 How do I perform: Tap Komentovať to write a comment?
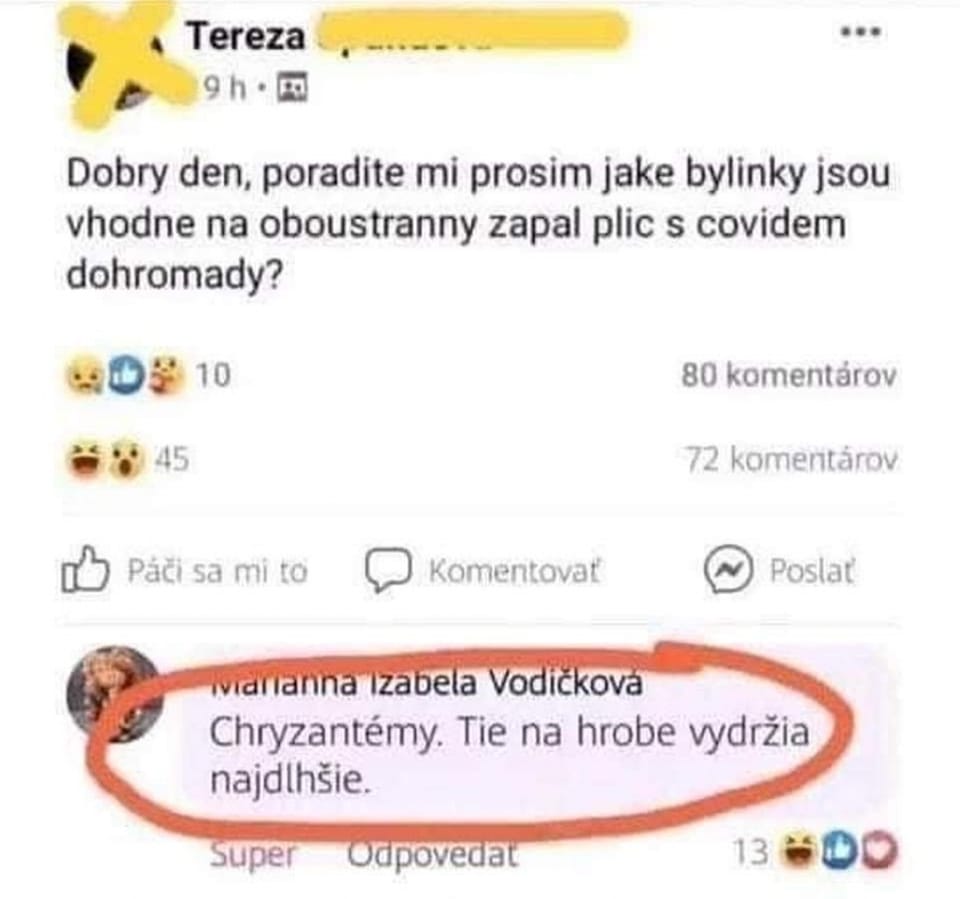click(484, 572)
